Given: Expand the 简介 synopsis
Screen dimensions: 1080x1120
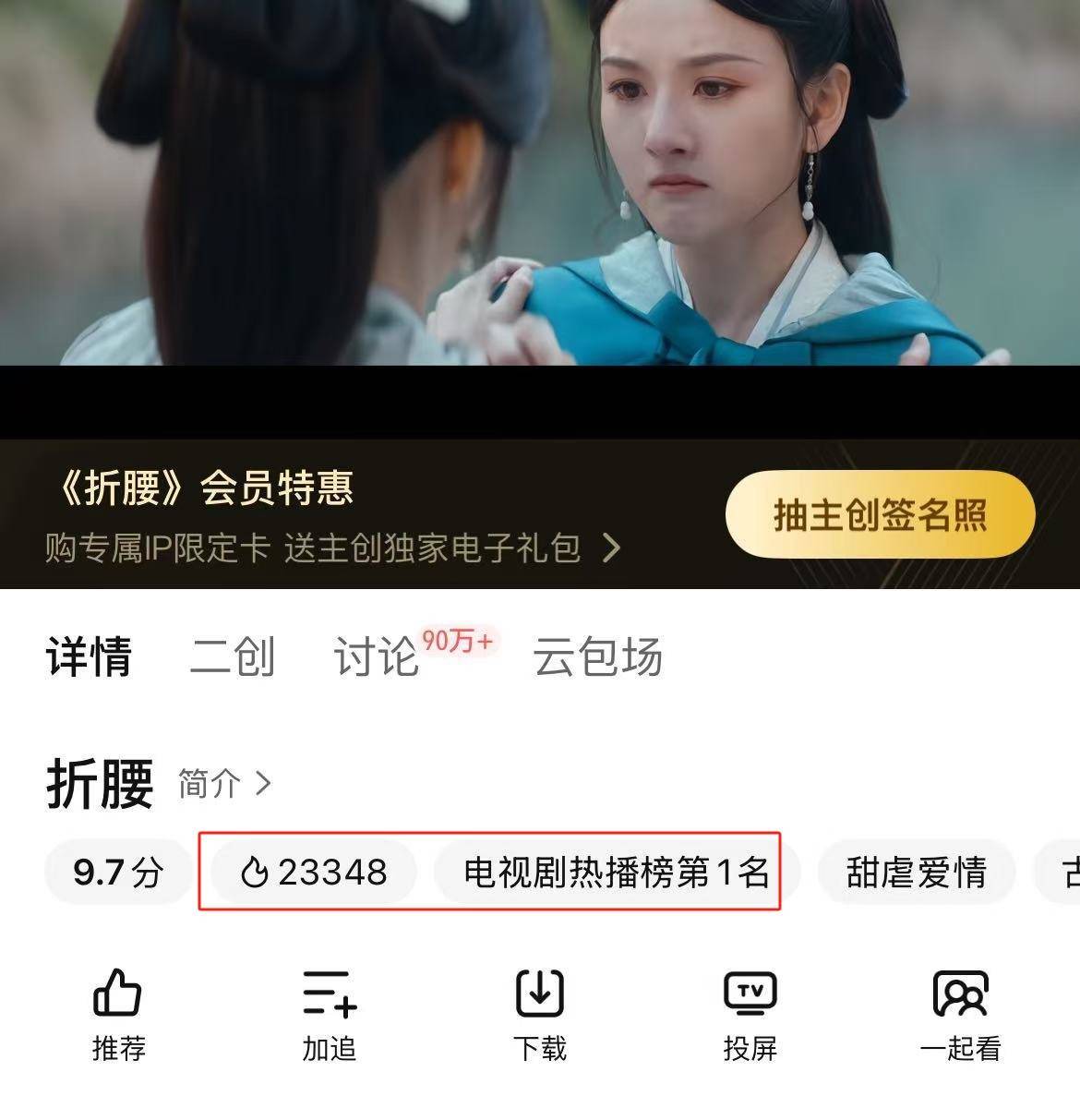Looking at the screenshot, I should tap(224, 784).
